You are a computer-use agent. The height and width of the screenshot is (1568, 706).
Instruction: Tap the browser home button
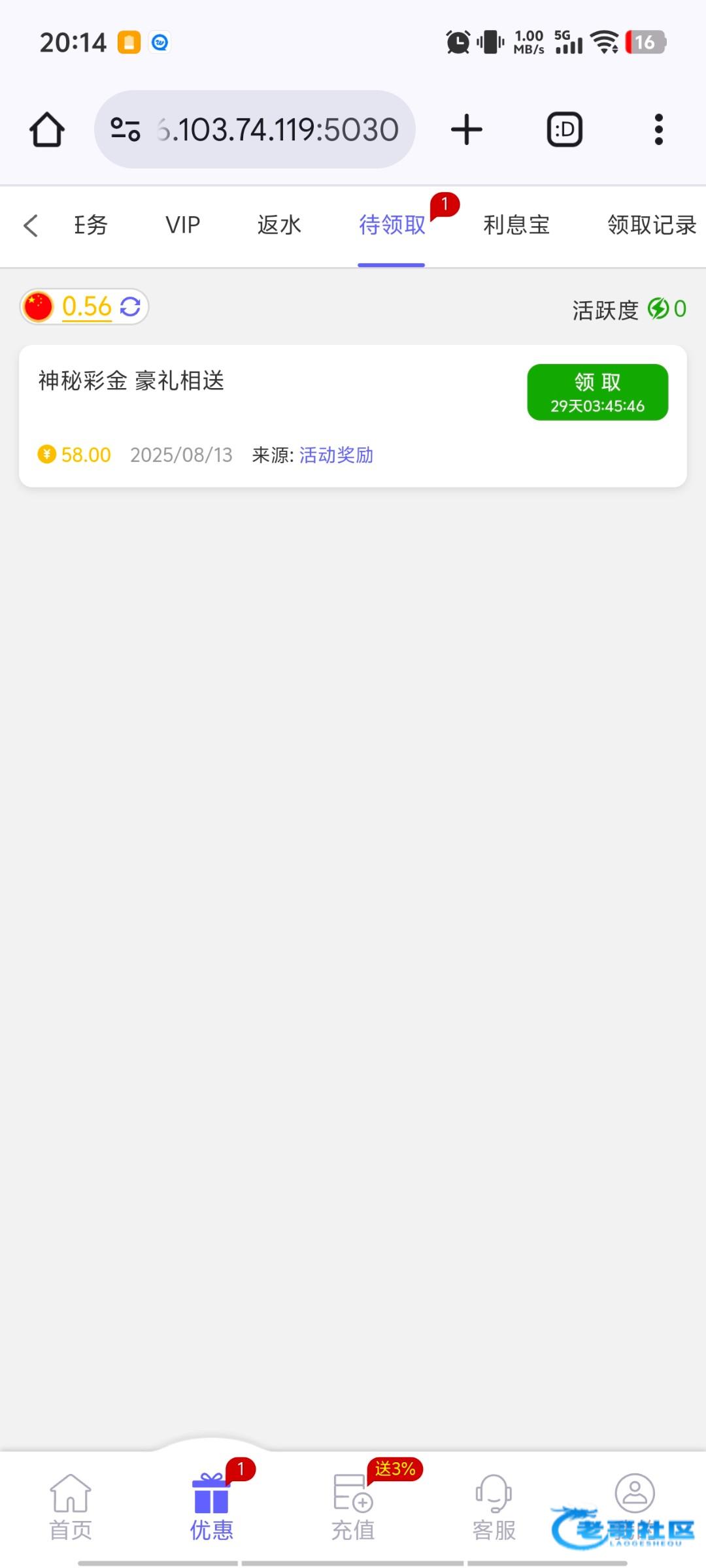pyautogui.click(x=47, y=129)
